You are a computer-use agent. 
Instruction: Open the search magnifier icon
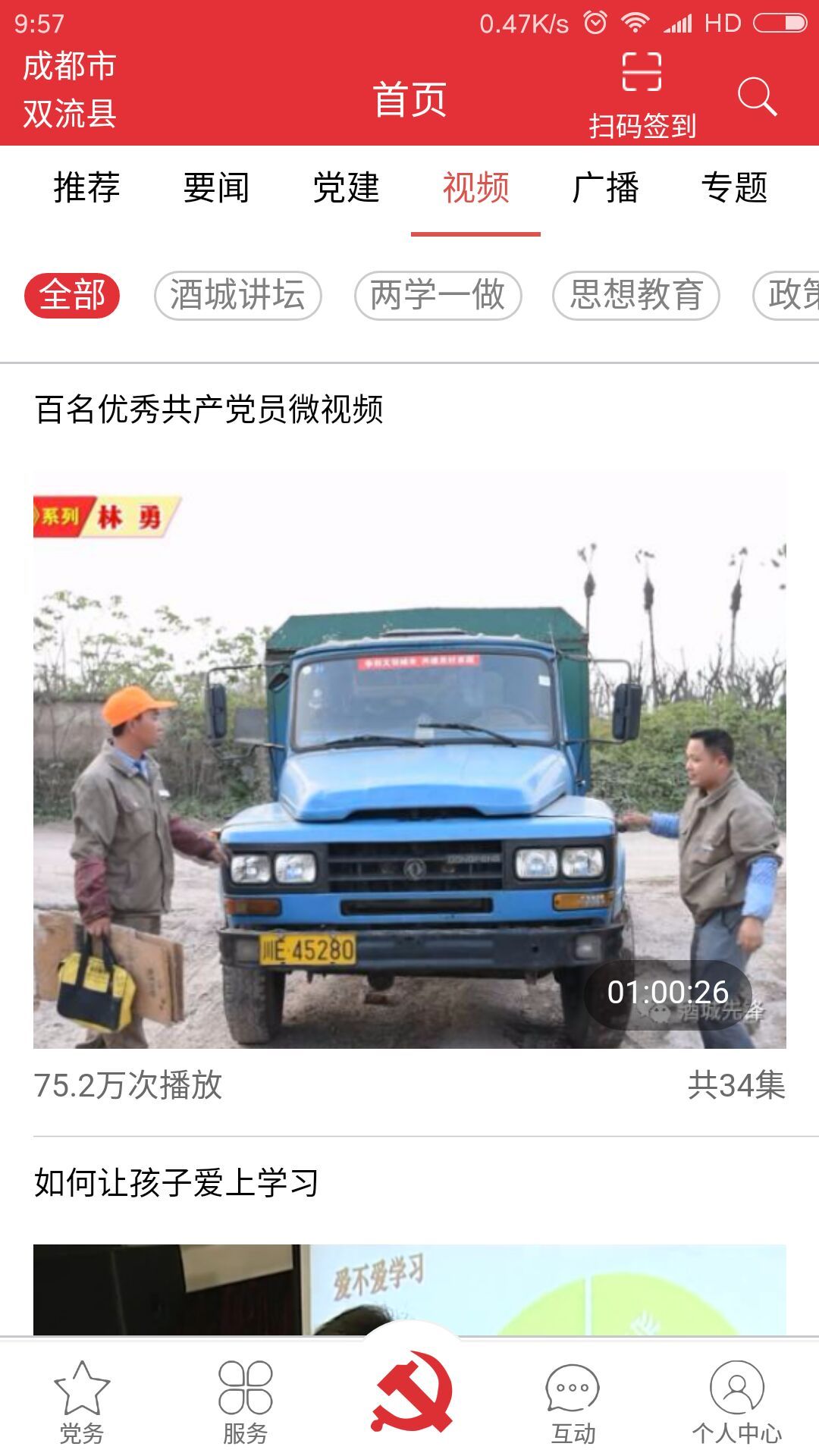757,97
